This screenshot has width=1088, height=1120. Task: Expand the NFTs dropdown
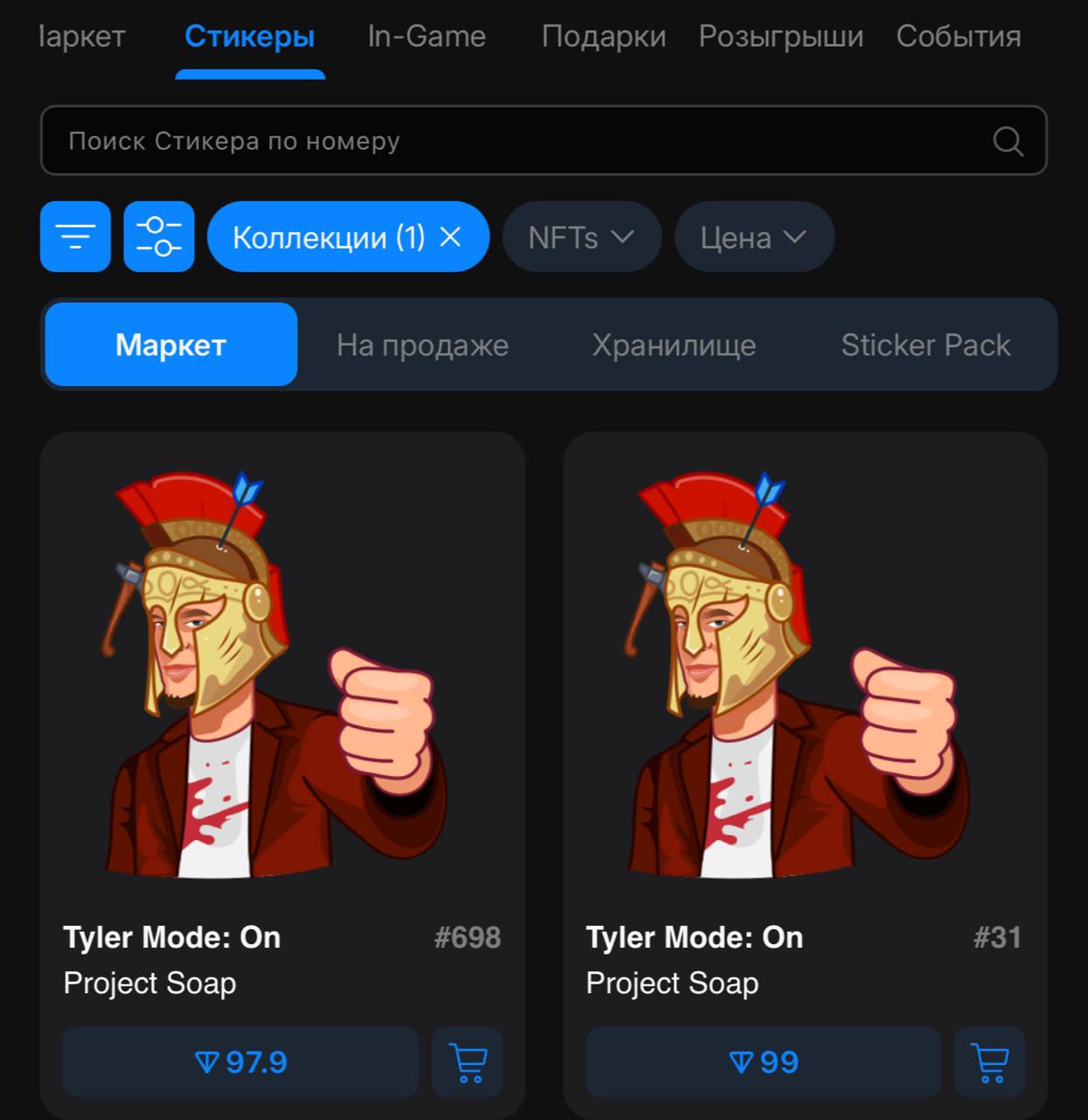coord(581,237)
